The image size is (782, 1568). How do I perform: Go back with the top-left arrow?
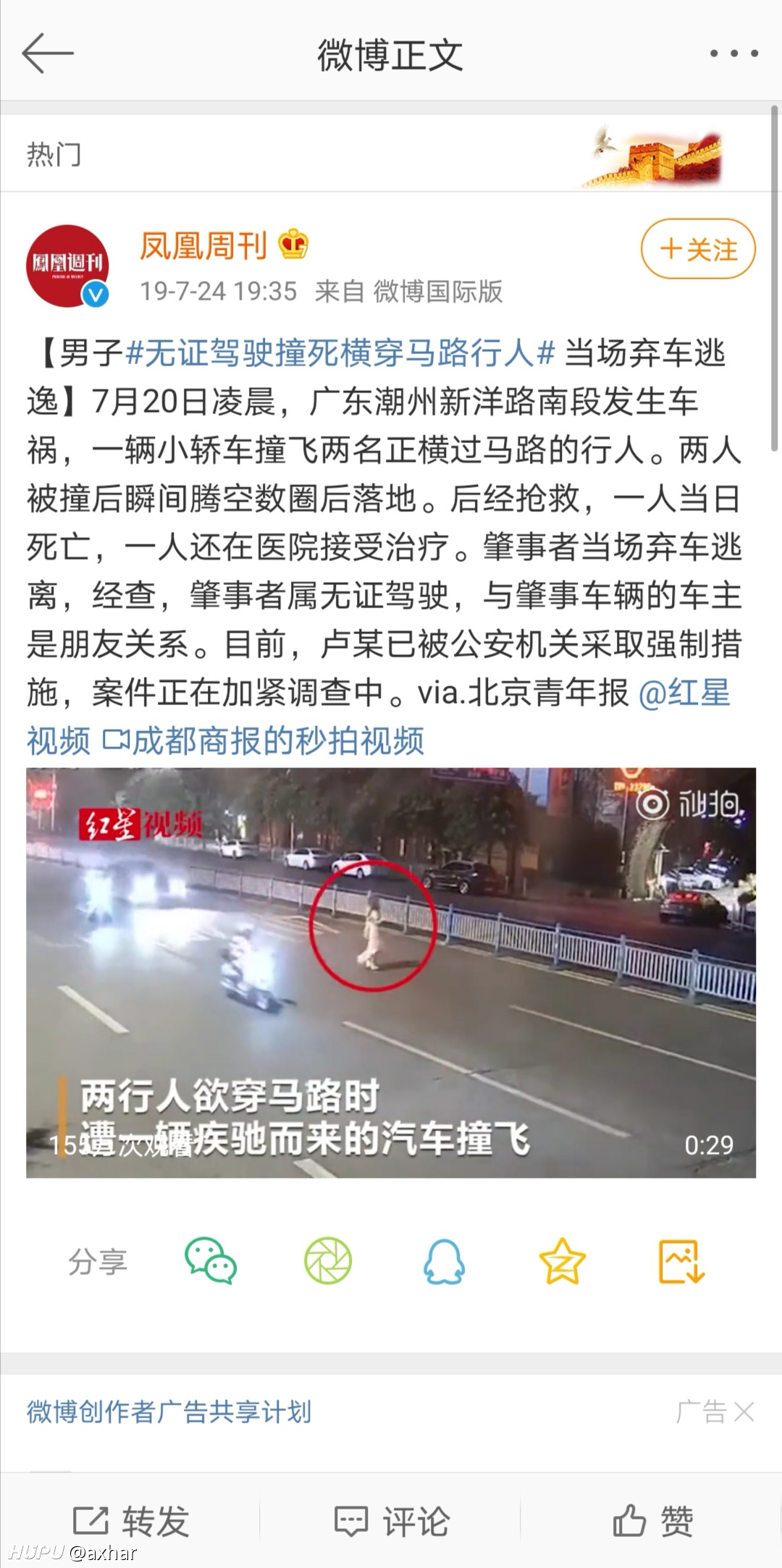click(x=48, y=54)
